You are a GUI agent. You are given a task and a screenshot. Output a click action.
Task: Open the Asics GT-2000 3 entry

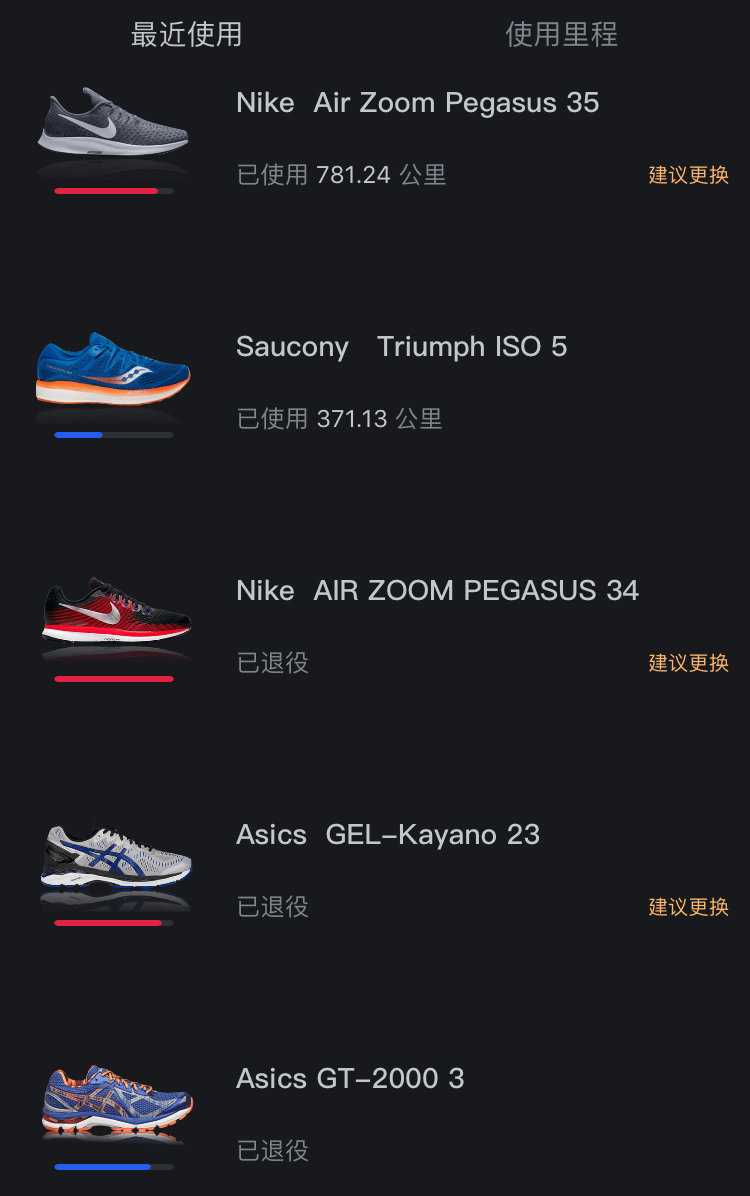click(x=350, y=1079)
